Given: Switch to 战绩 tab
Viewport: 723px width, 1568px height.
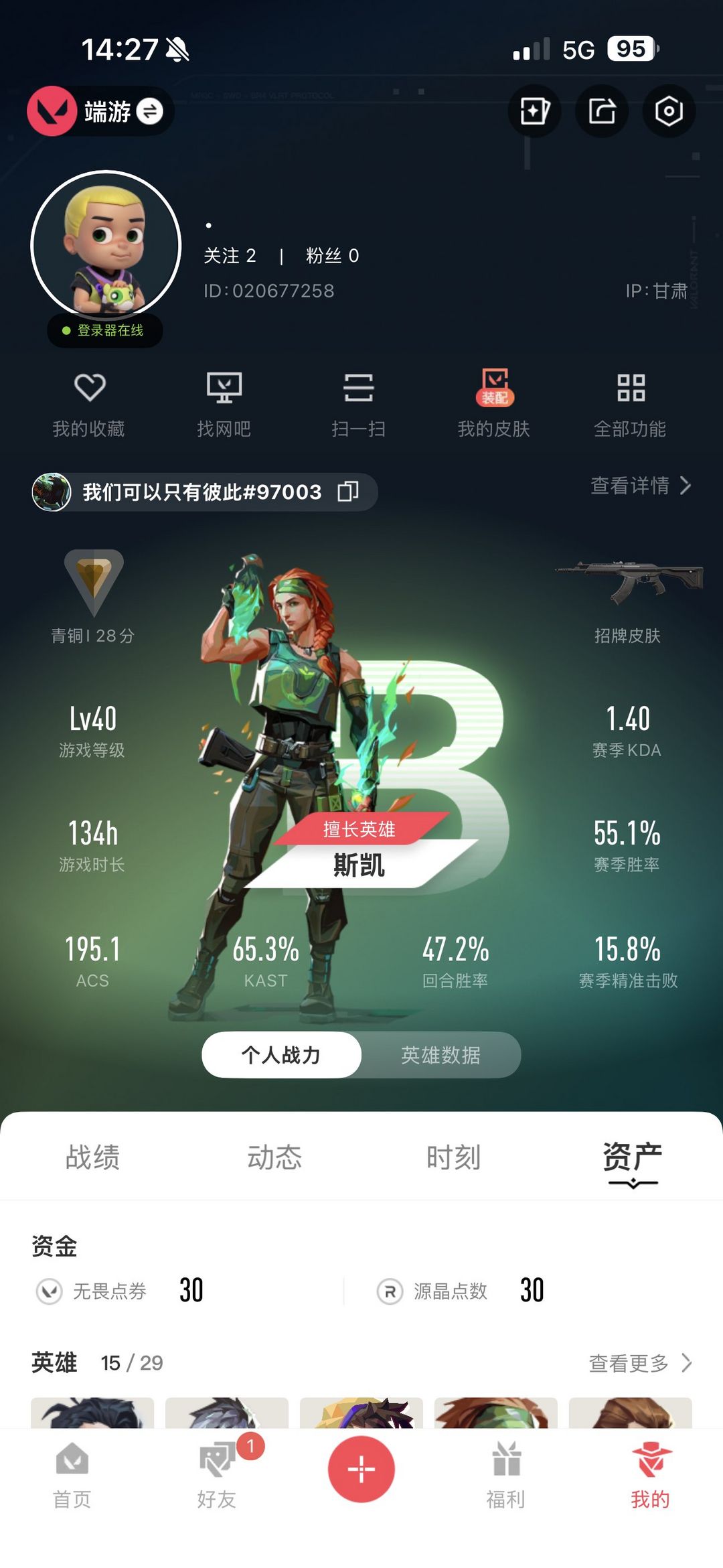Looking at the screenshot, I should pyautogui.click(x=92, y=1157).
